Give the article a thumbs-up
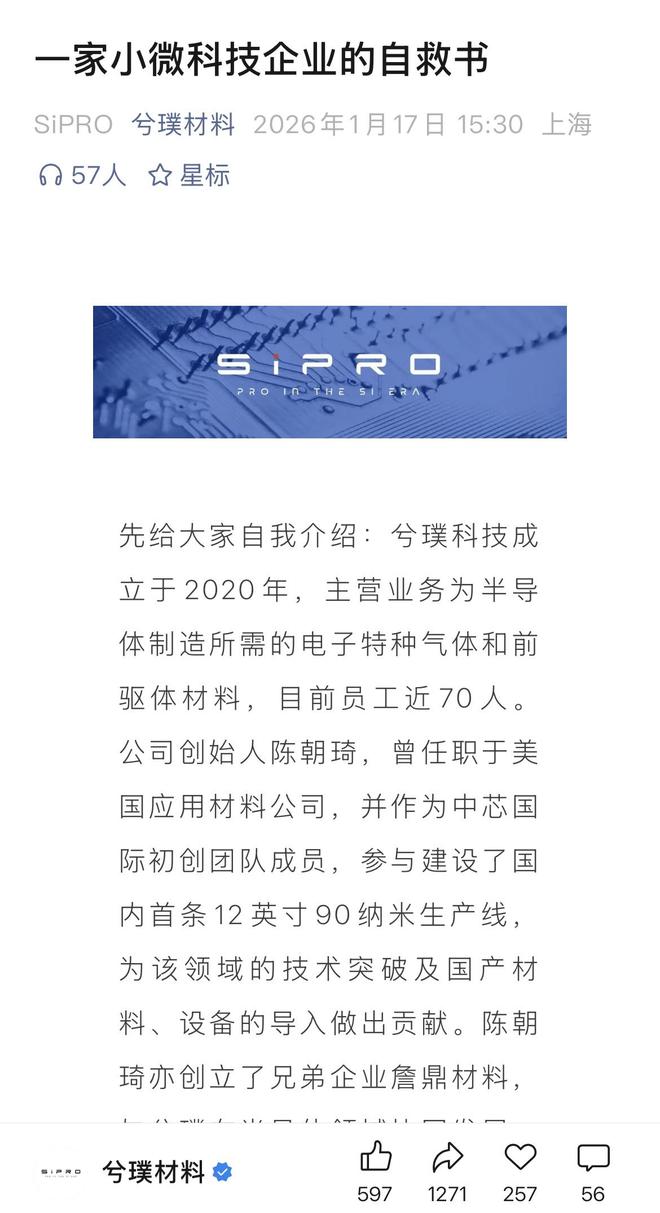This screenshot has width=660, height=1213. (x=375, y=1158)
